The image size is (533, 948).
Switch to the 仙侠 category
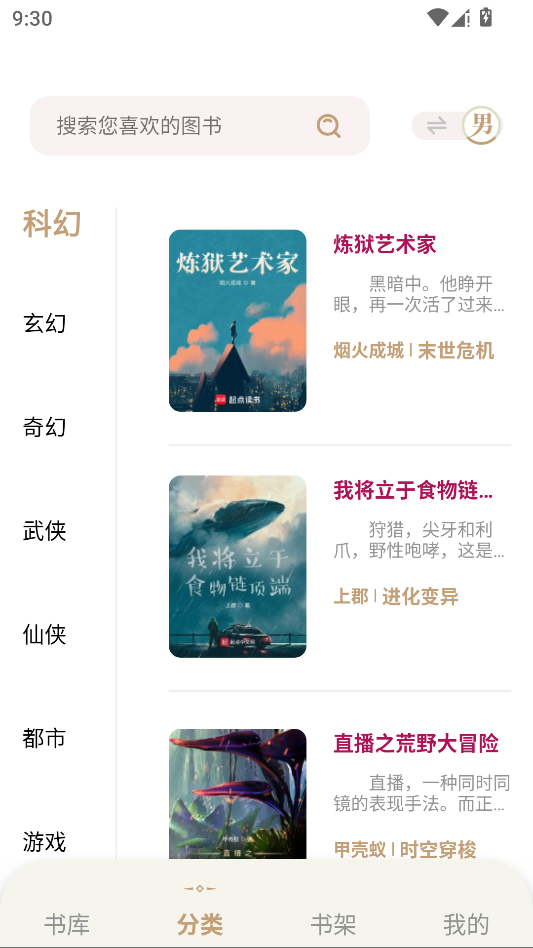tap(44, 634)
